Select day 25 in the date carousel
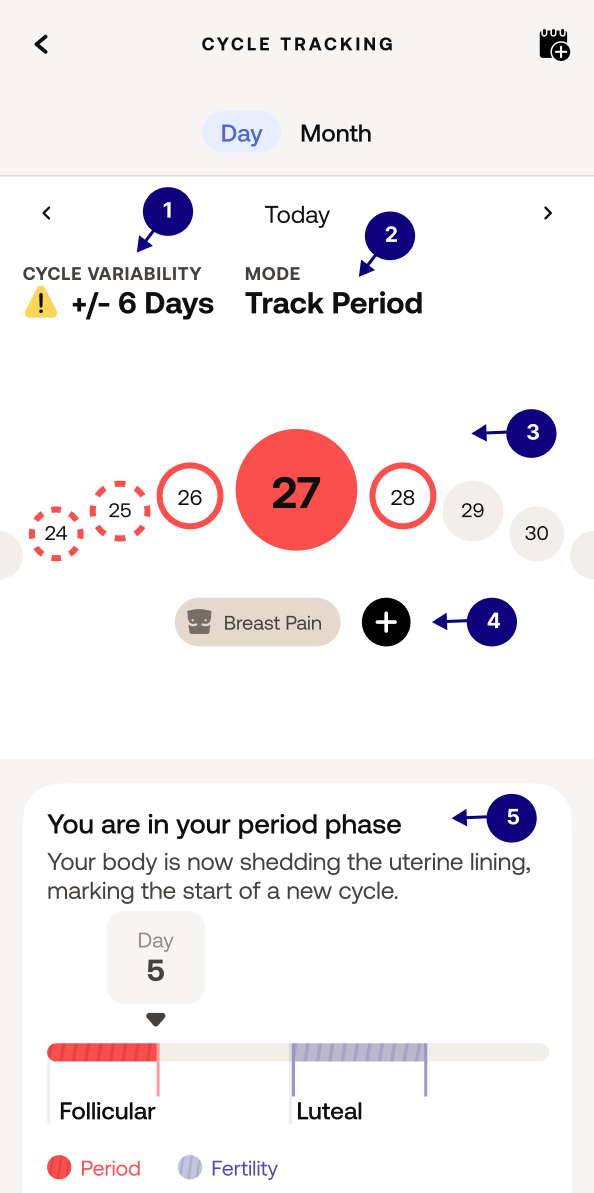594x1193 pixels. (x=120, y=511)
